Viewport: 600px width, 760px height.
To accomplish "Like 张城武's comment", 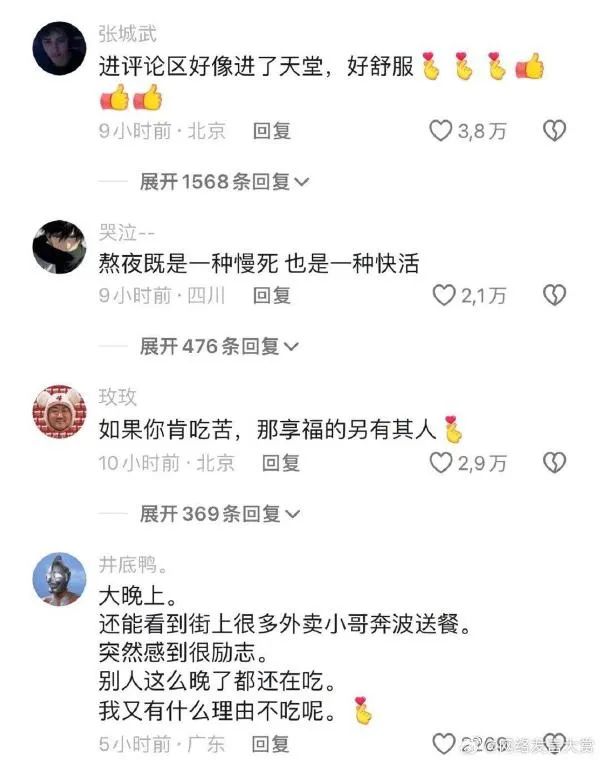I will coord(442,130).
